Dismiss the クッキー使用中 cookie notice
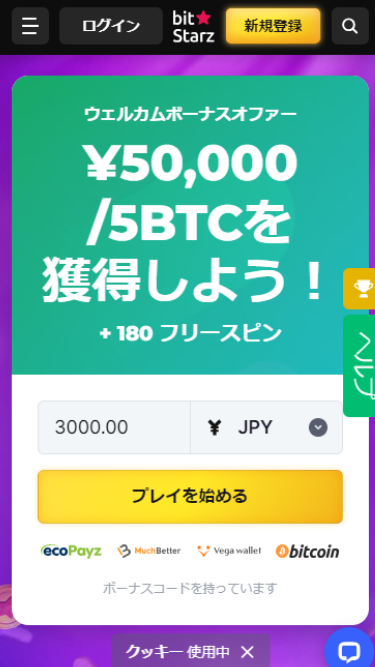The height and width of the screenshot is (667, 375). pos(247,652)
